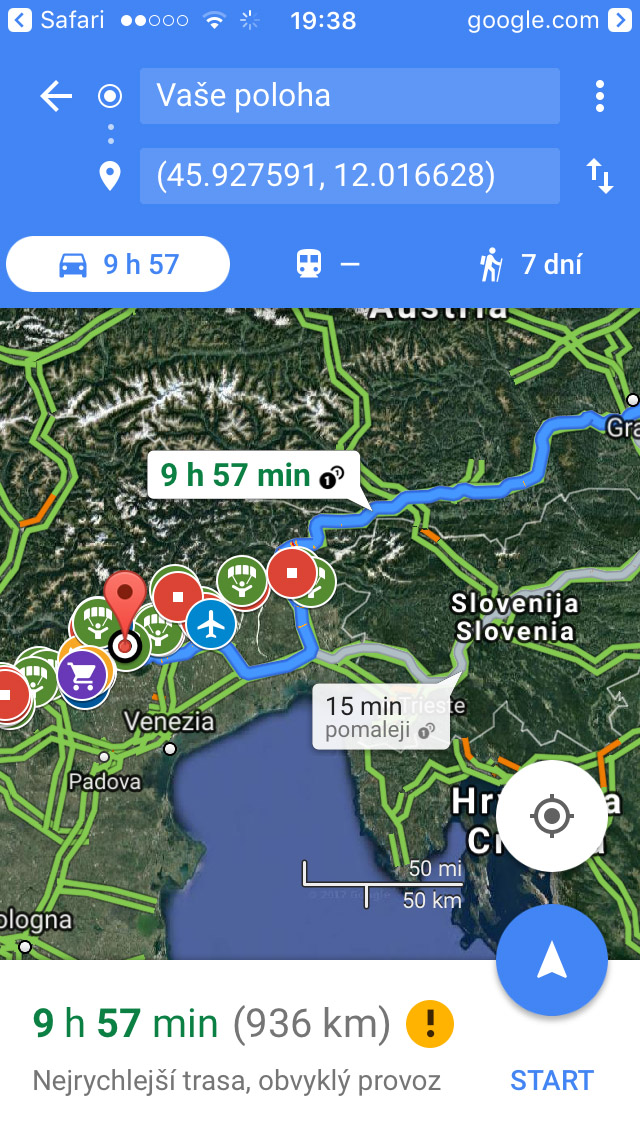Swap start and destination points
Viewport: 640px width, 1136px height.
[599, 176]
